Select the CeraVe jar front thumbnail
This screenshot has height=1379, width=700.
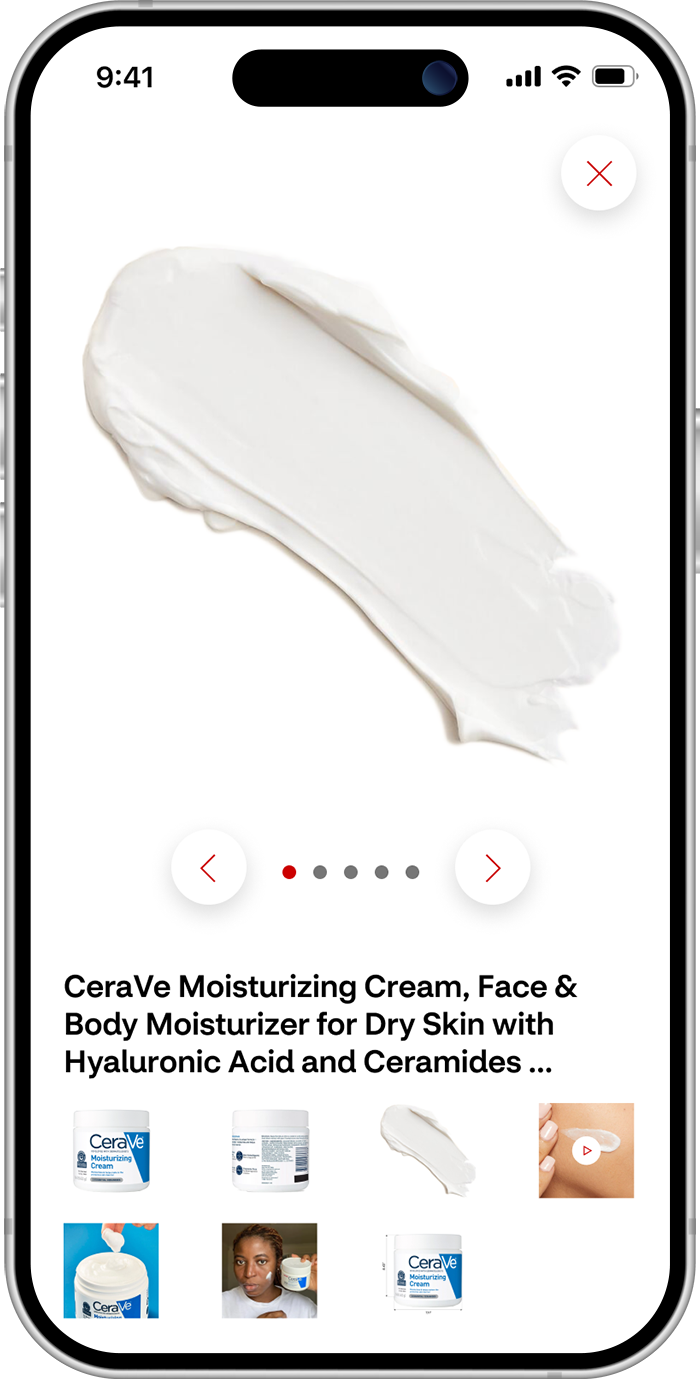[x=111, y=1150]
